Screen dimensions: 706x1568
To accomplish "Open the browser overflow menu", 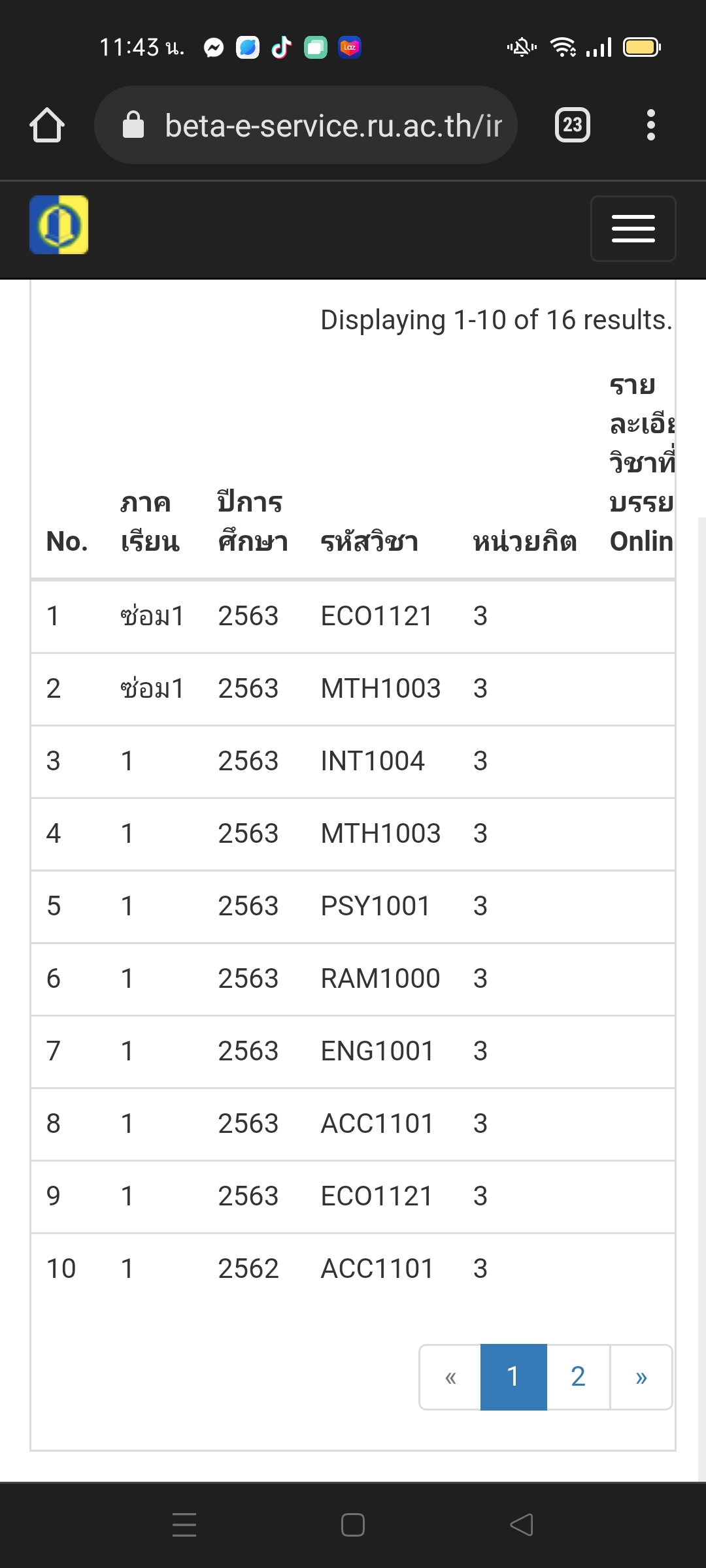I will click(650, 125).
